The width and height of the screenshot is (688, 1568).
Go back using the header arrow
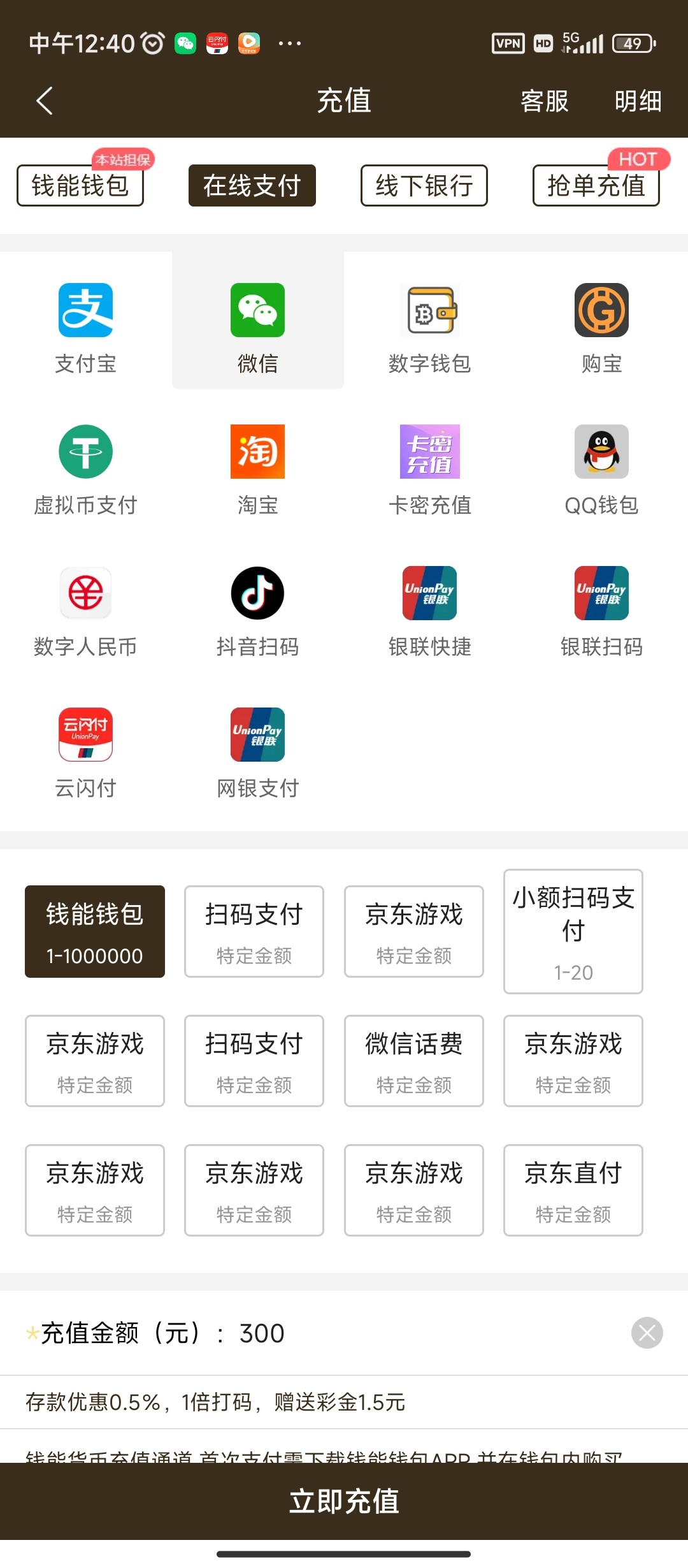point(45,101)
